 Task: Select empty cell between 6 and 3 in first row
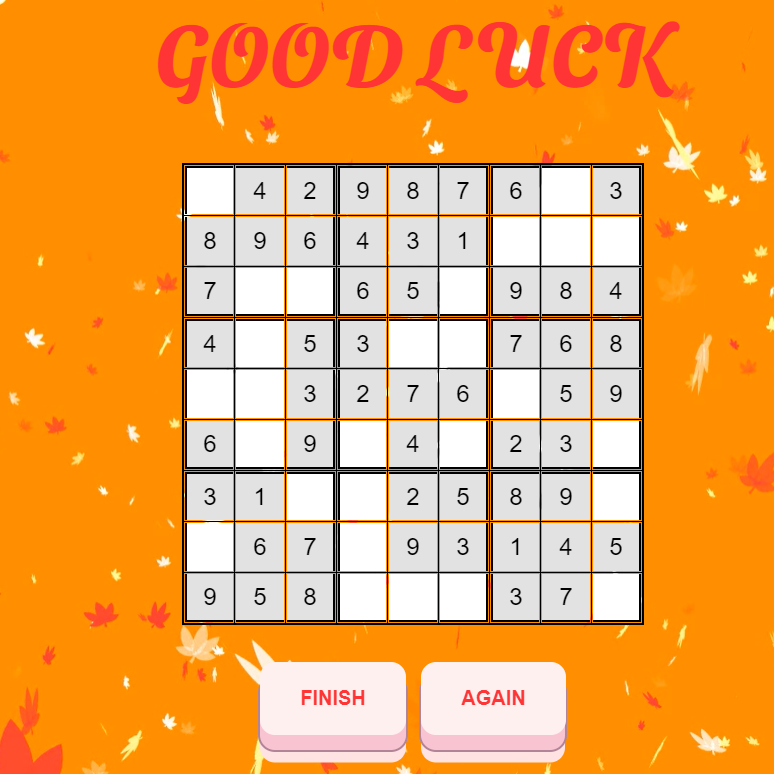[x=566, y=191]
